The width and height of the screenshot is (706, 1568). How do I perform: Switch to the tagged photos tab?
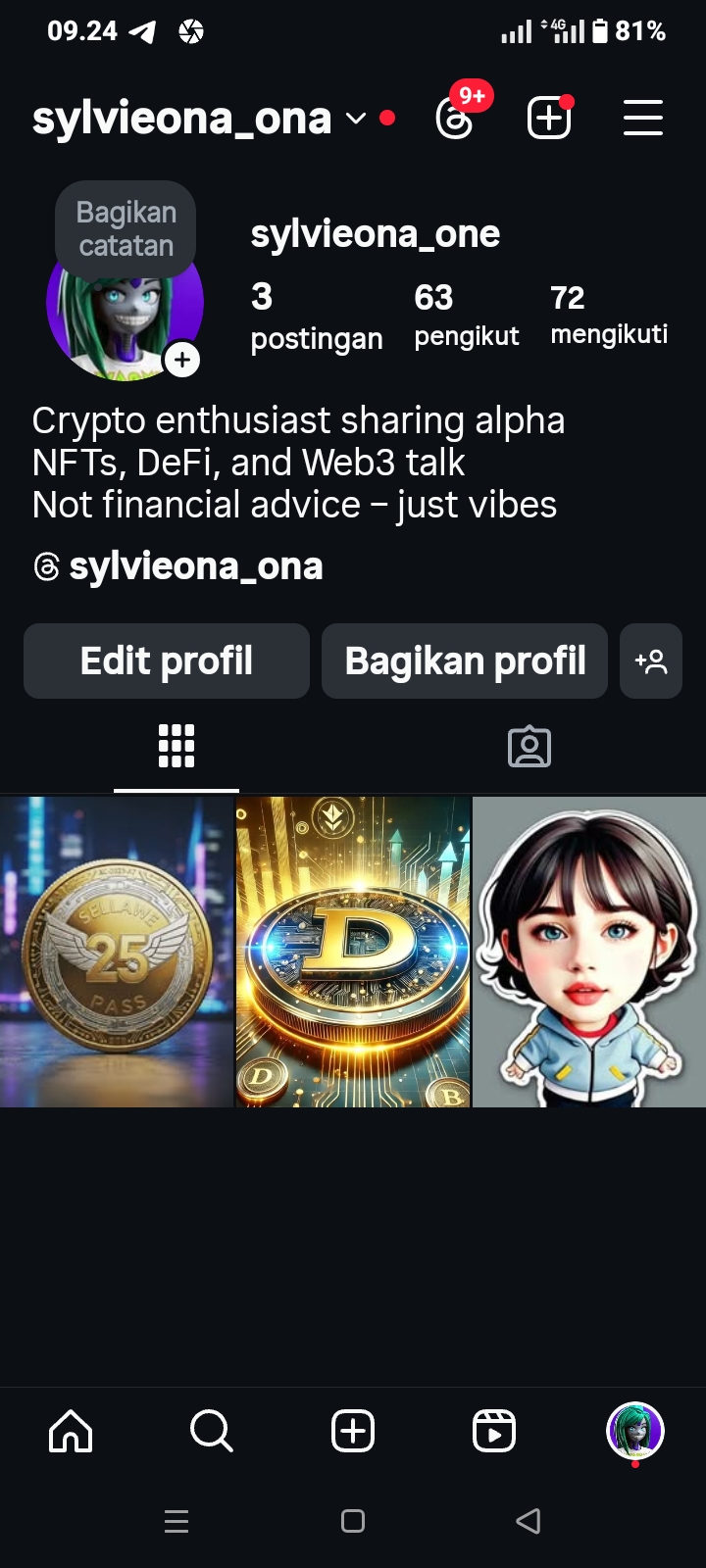click(529, 747)
